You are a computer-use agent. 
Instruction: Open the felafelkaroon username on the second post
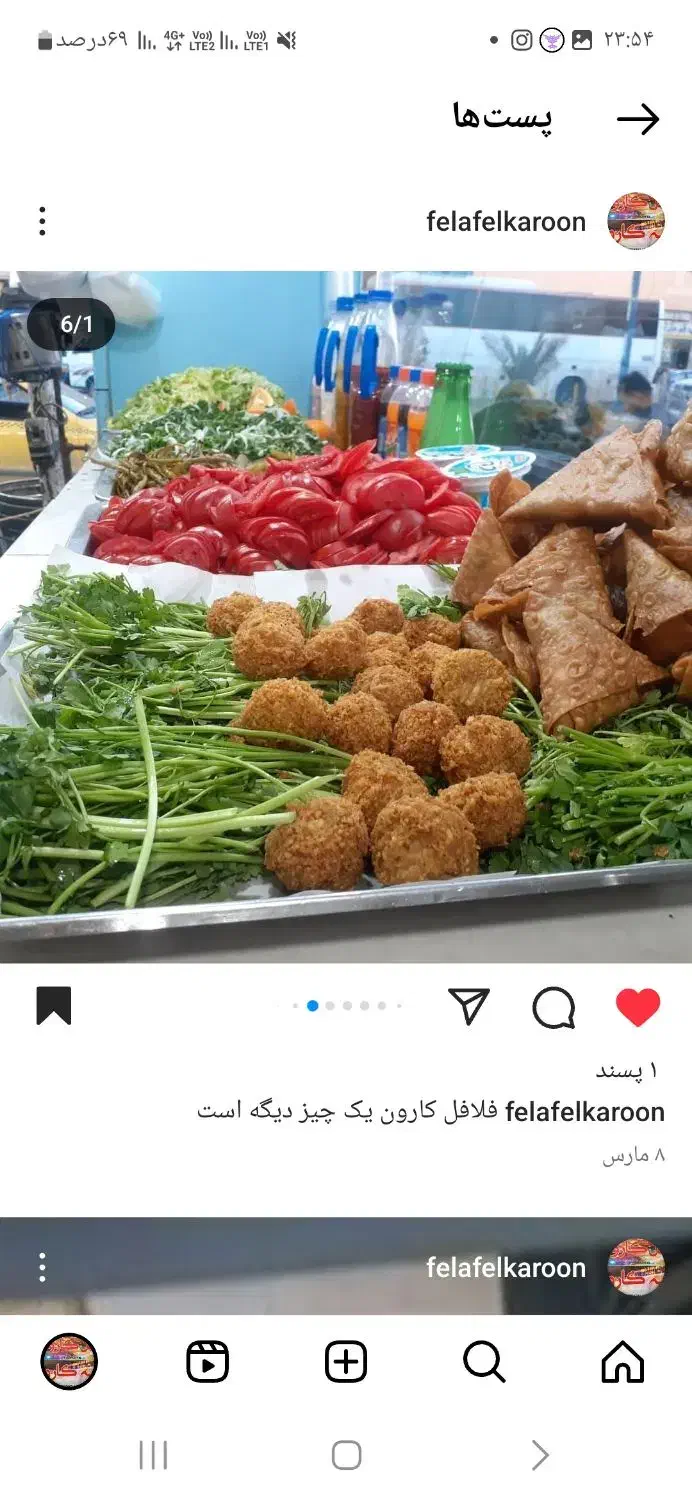click(x=506, y=1267)
